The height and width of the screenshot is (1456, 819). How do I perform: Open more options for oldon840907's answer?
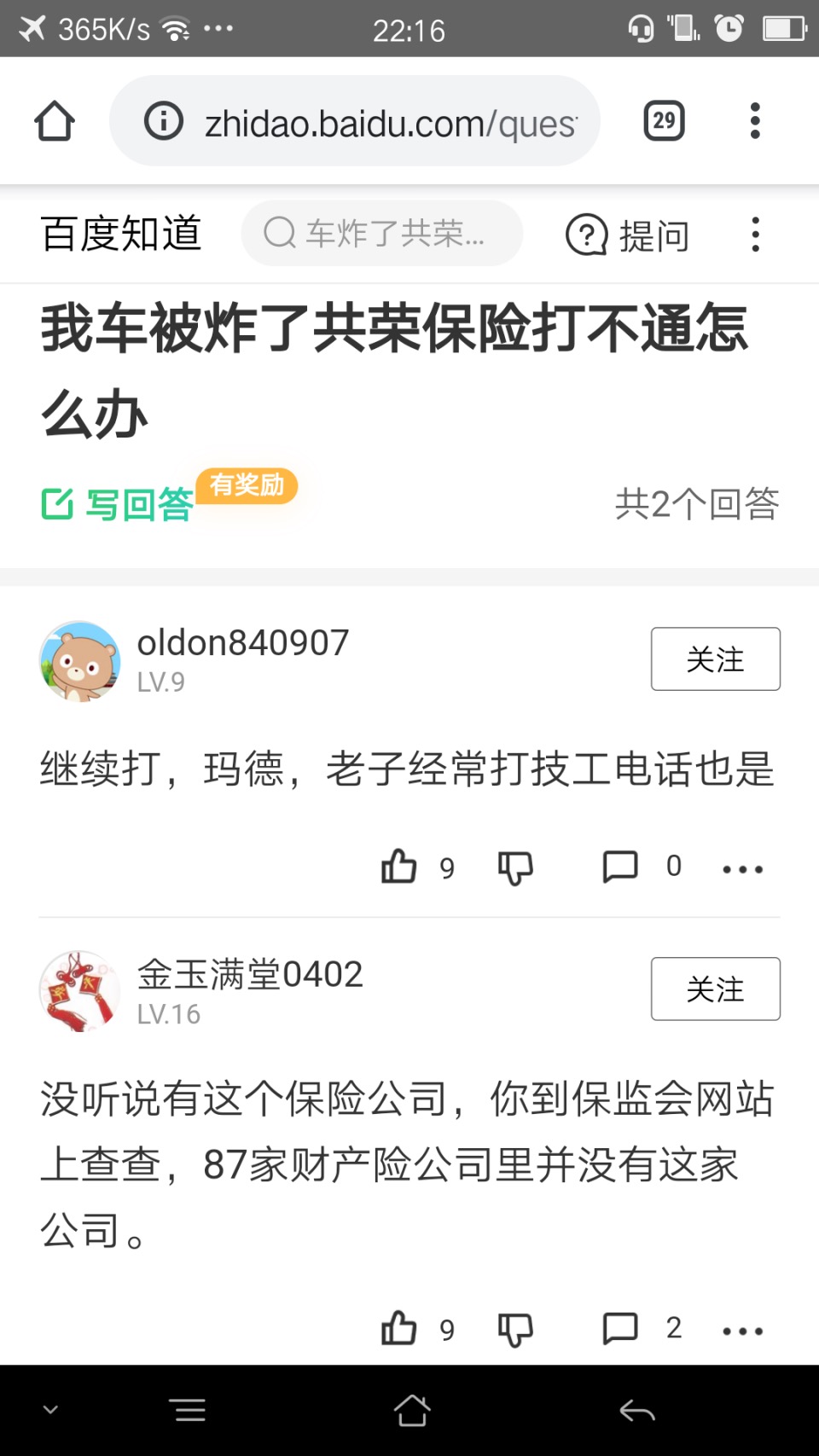click(x=742, y=869)
